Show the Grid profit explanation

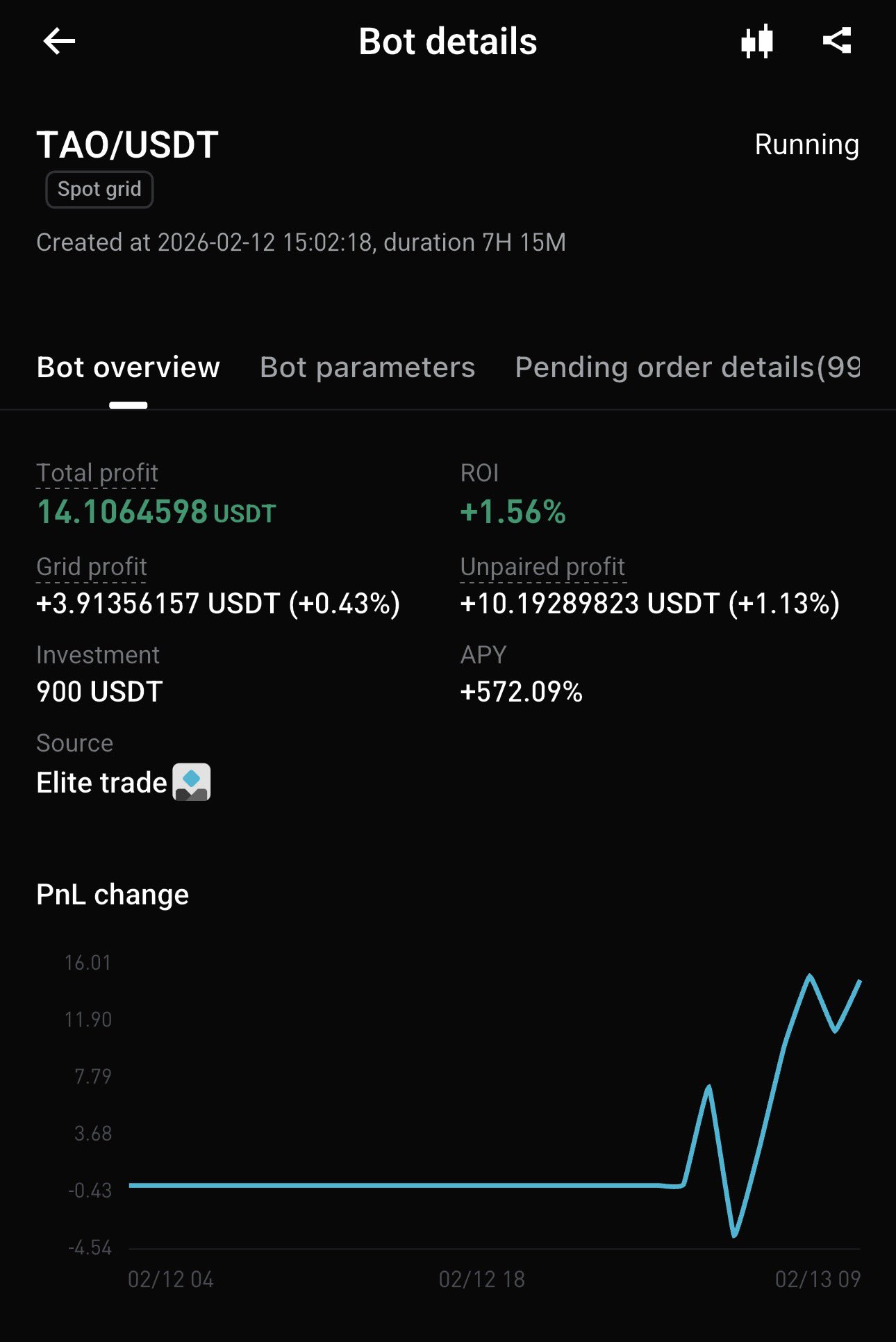(92, 567)
